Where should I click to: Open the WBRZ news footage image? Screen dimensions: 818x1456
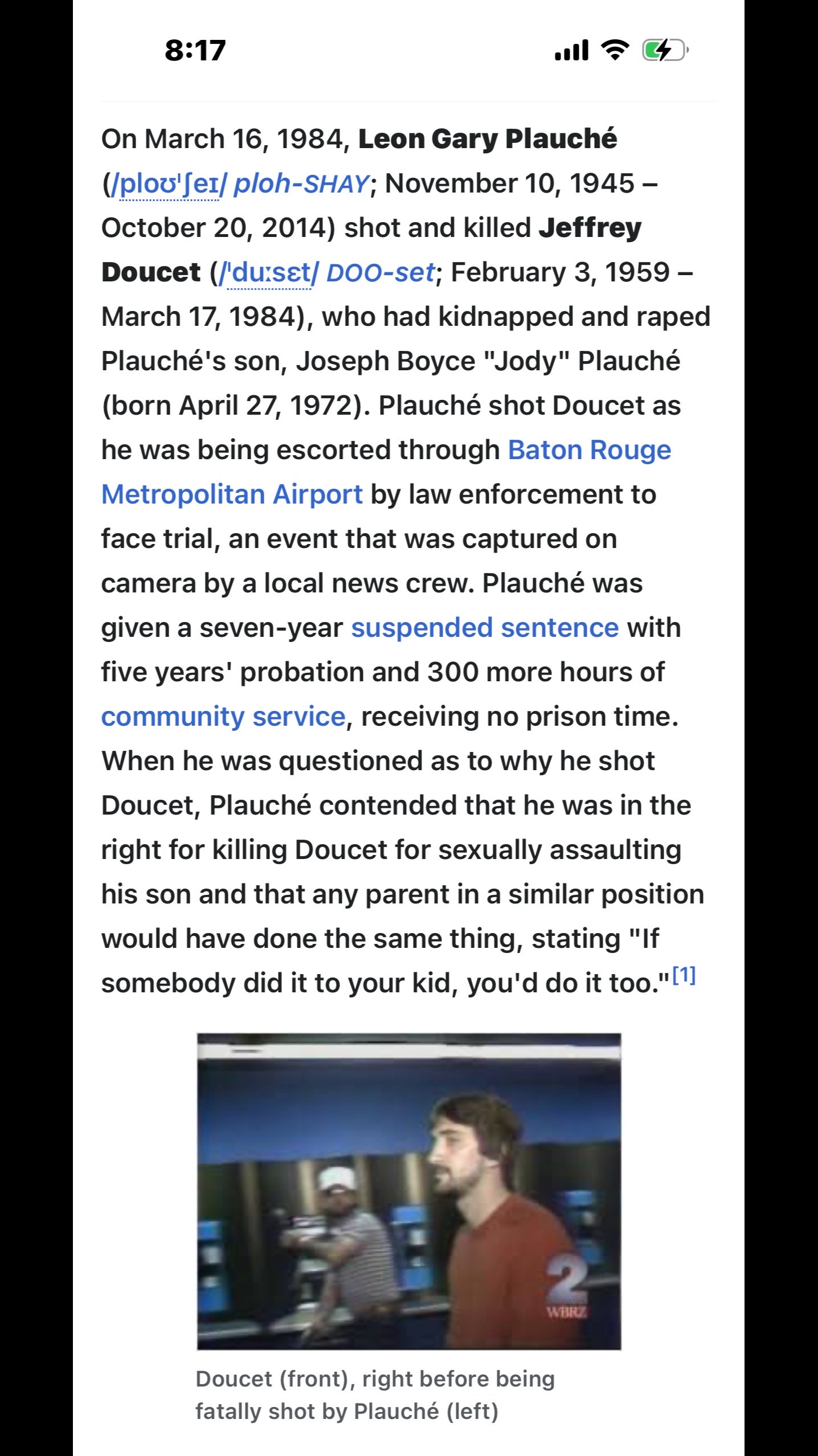(x=409, y=1191)
